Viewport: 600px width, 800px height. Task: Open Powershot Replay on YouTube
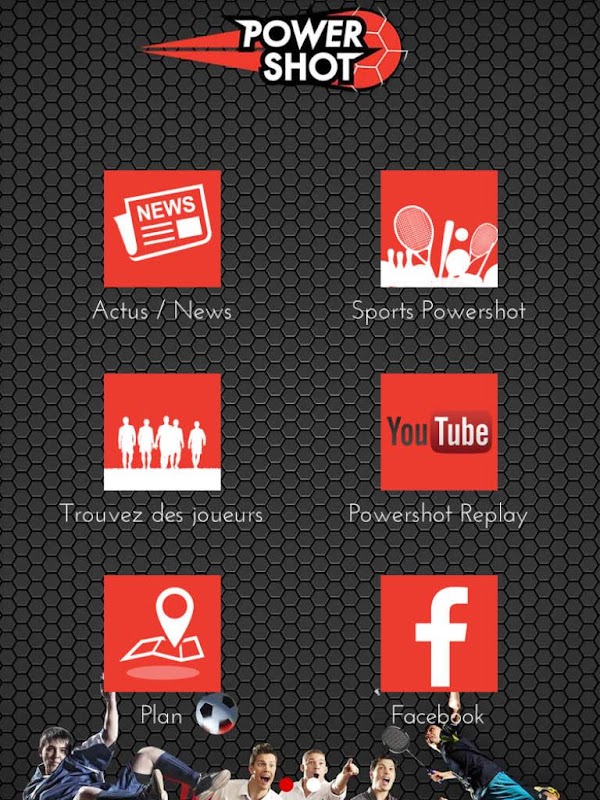(439, 432)
